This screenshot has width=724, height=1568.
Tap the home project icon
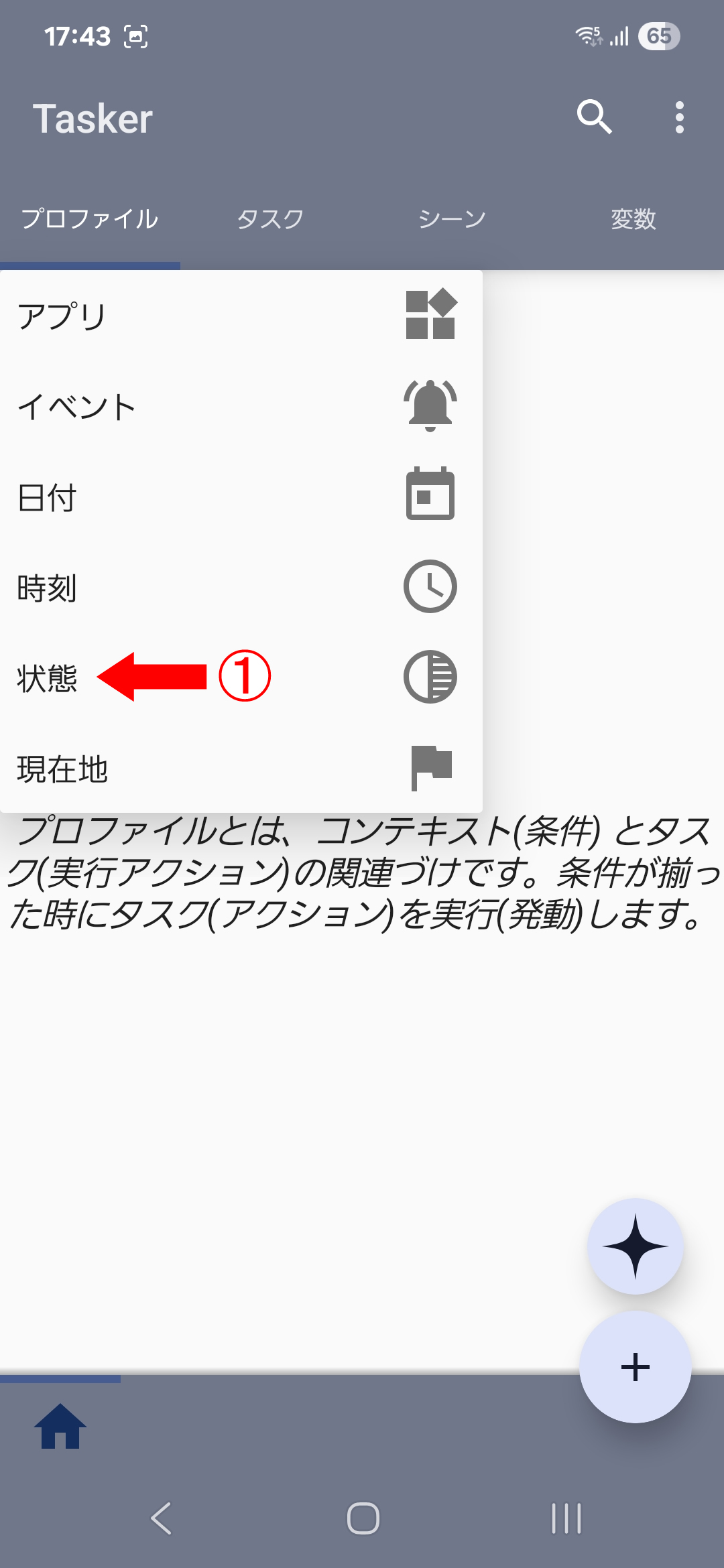coord(60,1427)
